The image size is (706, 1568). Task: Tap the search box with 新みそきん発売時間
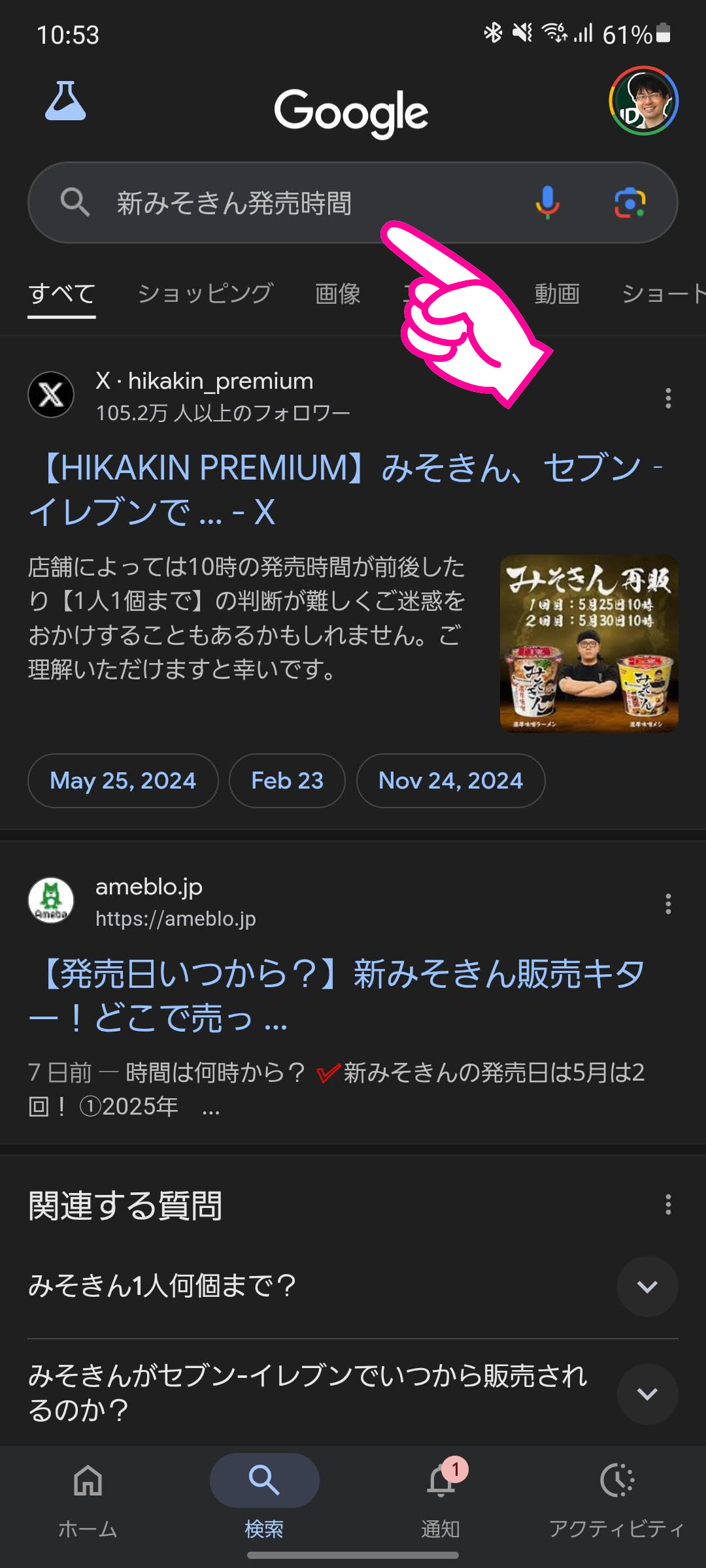click(353, 203)
